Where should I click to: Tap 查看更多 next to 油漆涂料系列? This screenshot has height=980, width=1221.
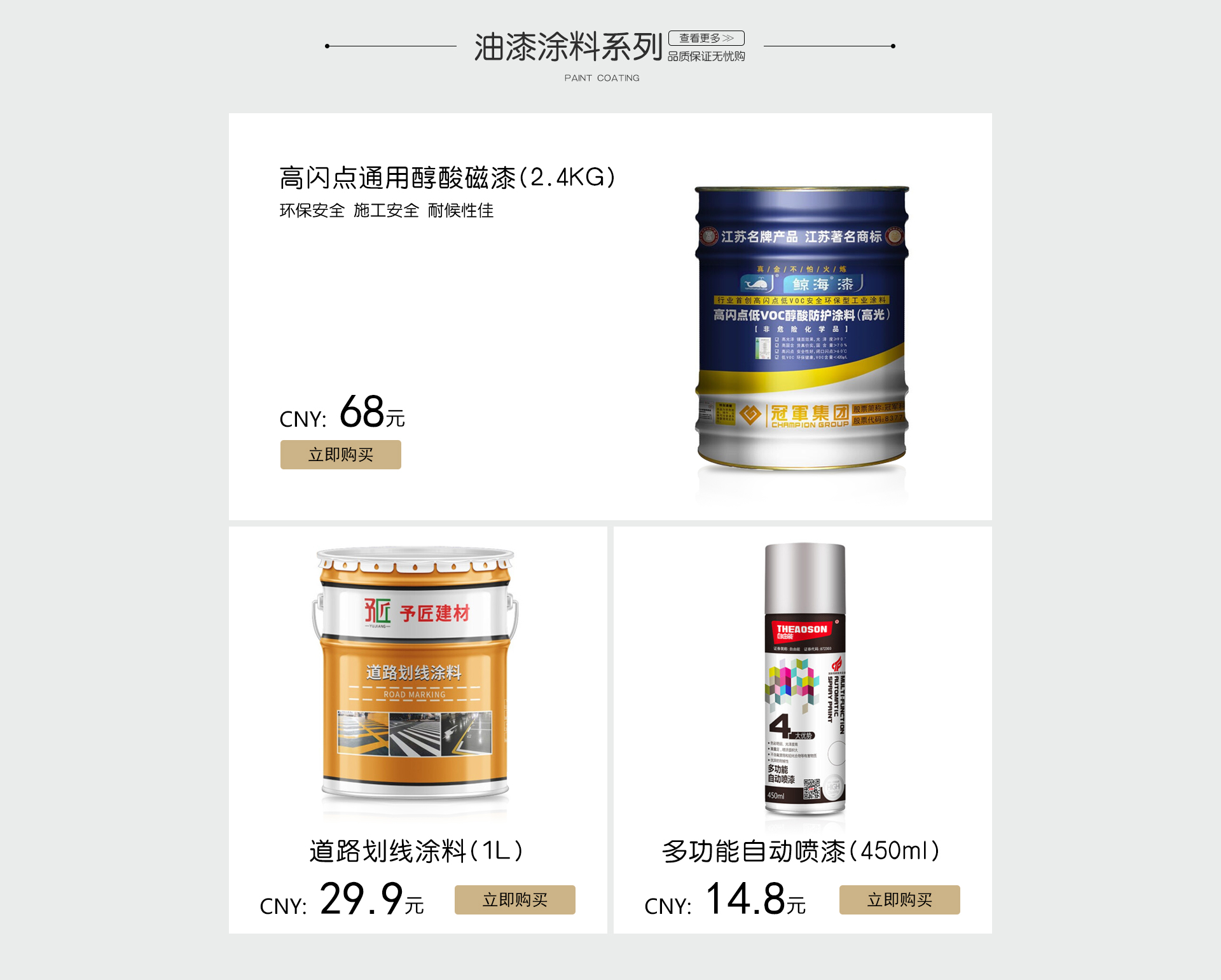706,38
